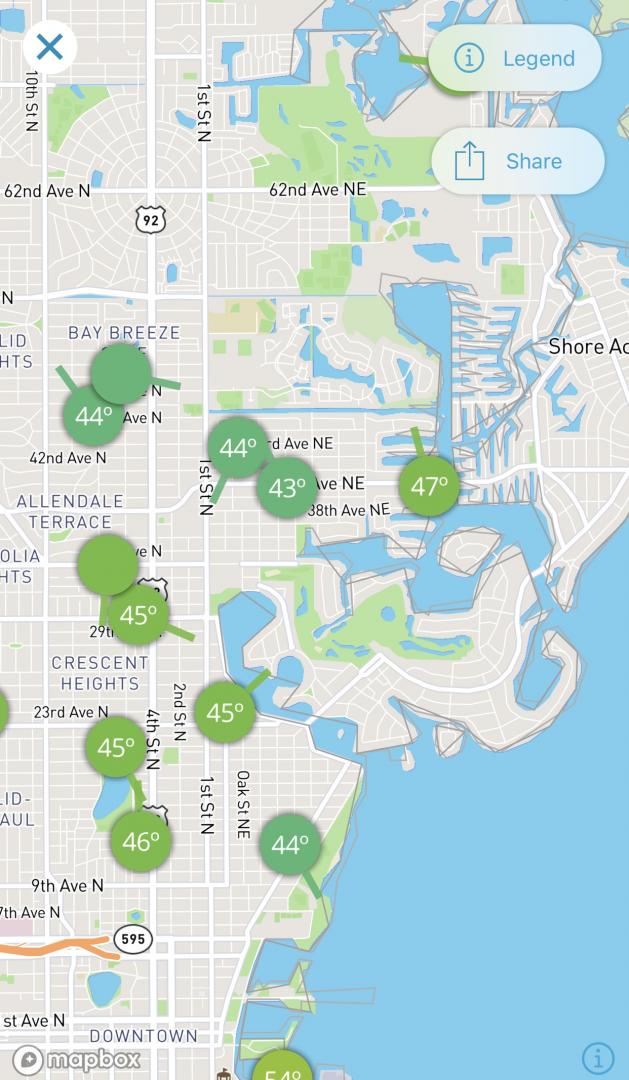629x1080 pixels.
Task: Select the 47° weather station marker
Action: coord(429,486)
